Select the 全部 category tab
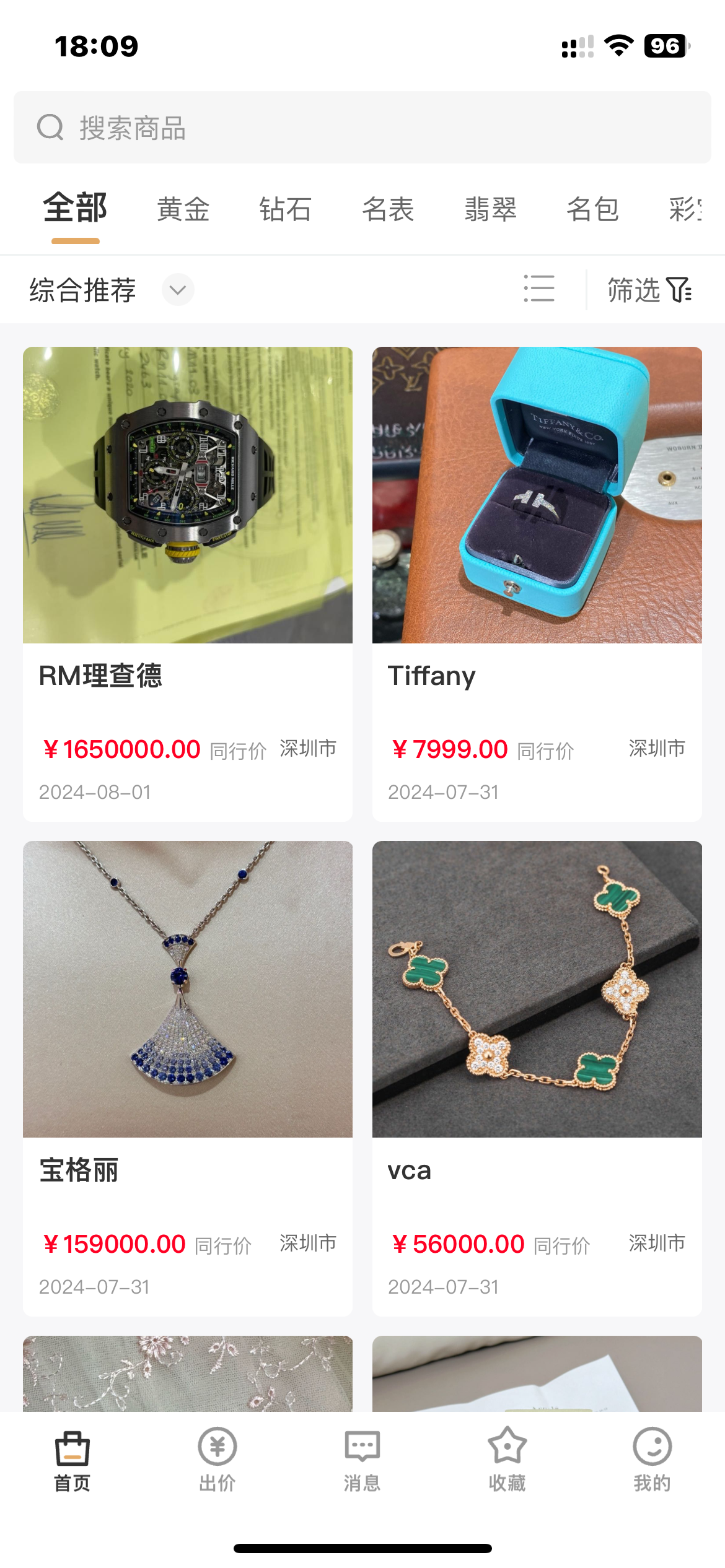The height and width of the screenshot is (1568, 725). click(75, 208)
